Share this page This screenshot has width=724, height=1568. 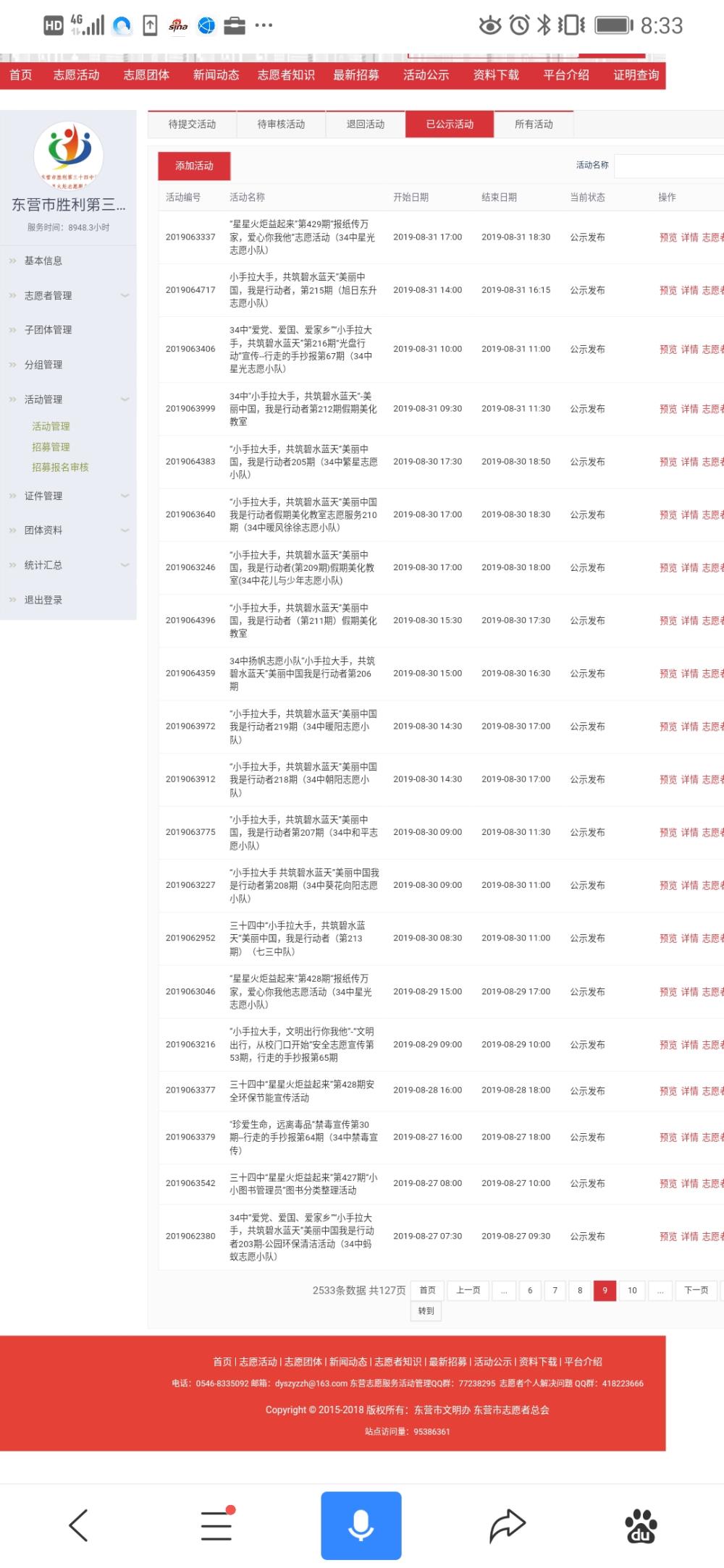coord(507,1525)
